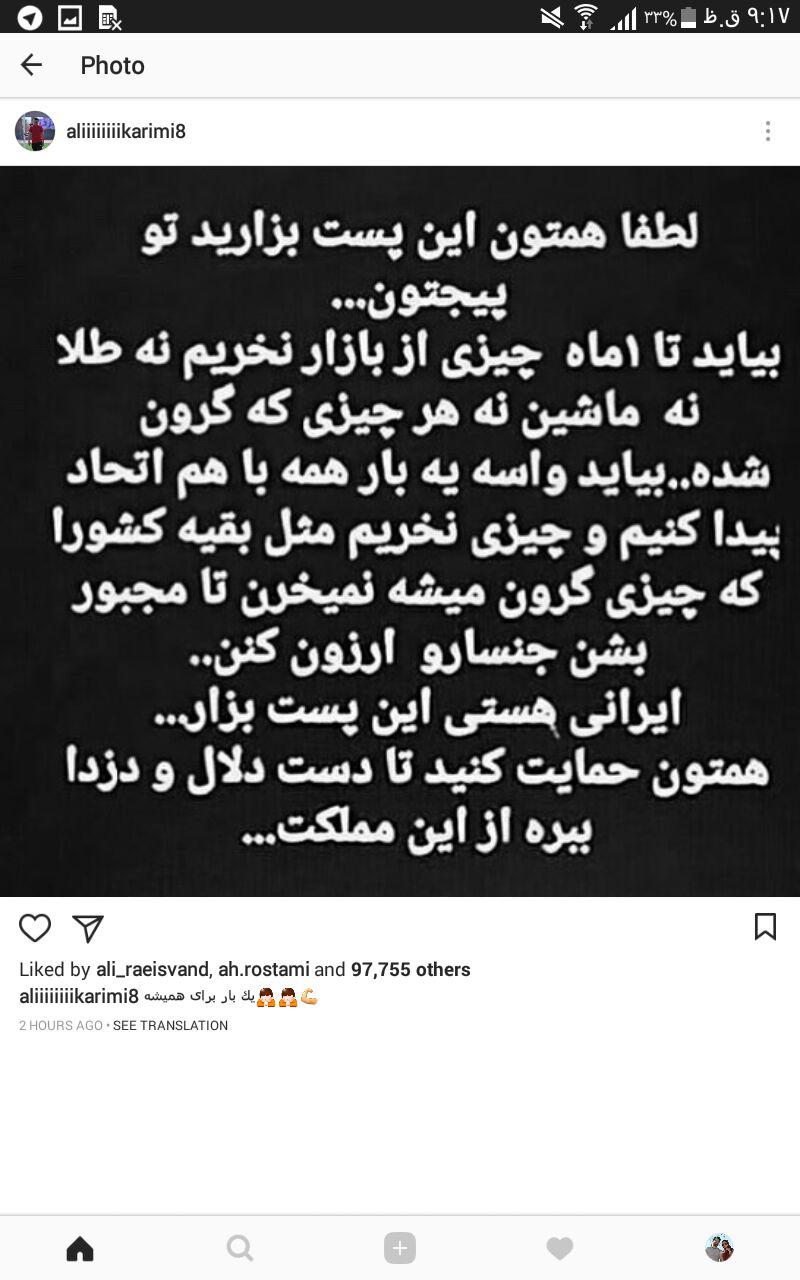Open aliiiiiiiikarimi8's profile picture avatar
Image resolution: width=800 pixels, height=1280 pixels.
(x=34, y=130)
